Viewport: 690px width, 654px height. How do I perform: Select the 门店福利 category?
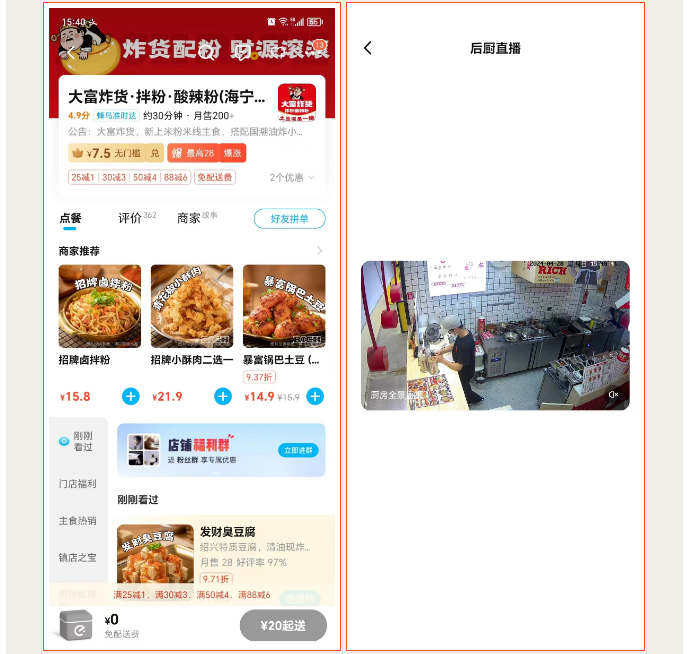pos(78,484)
